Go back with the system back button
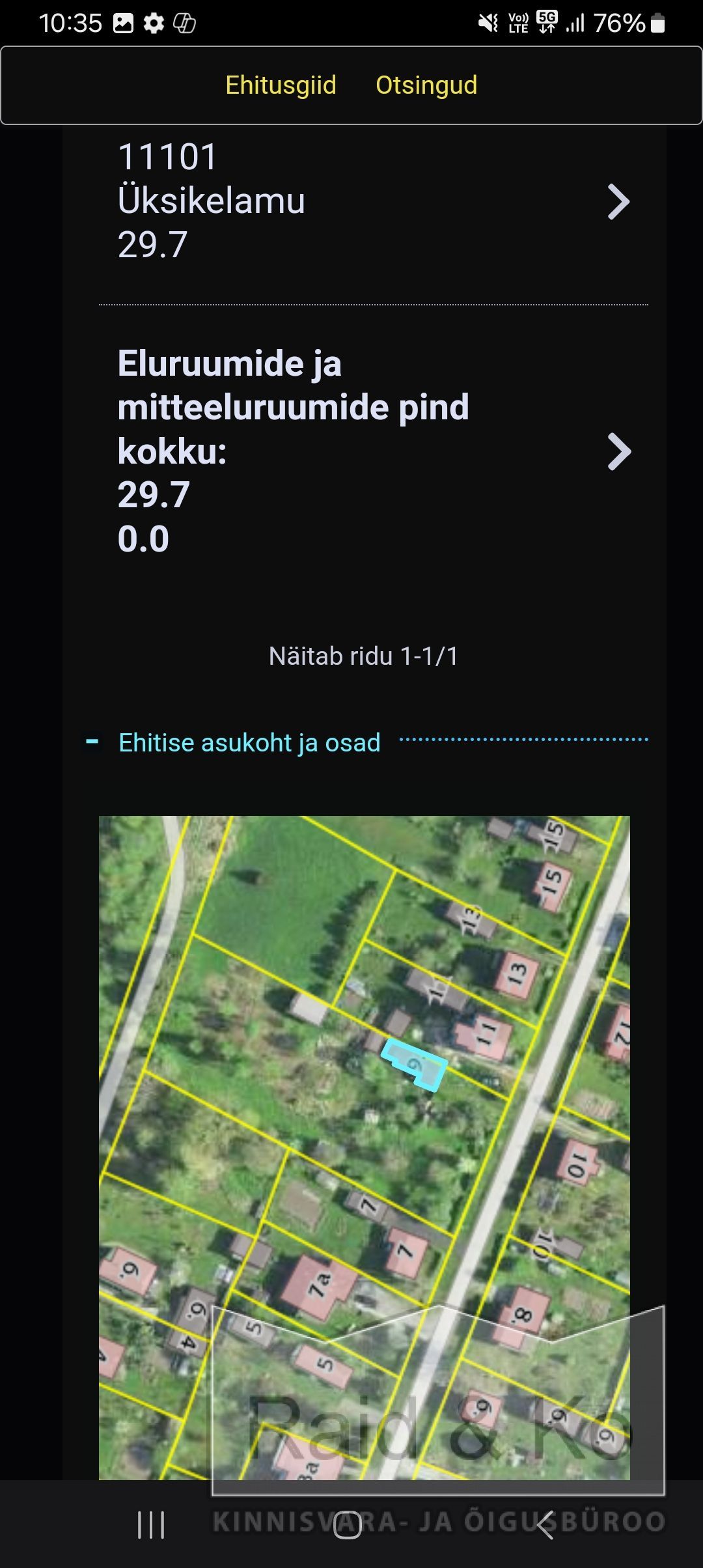Screen dimensions: 703x1568 pyautogui.click(x=545, y=1525)
